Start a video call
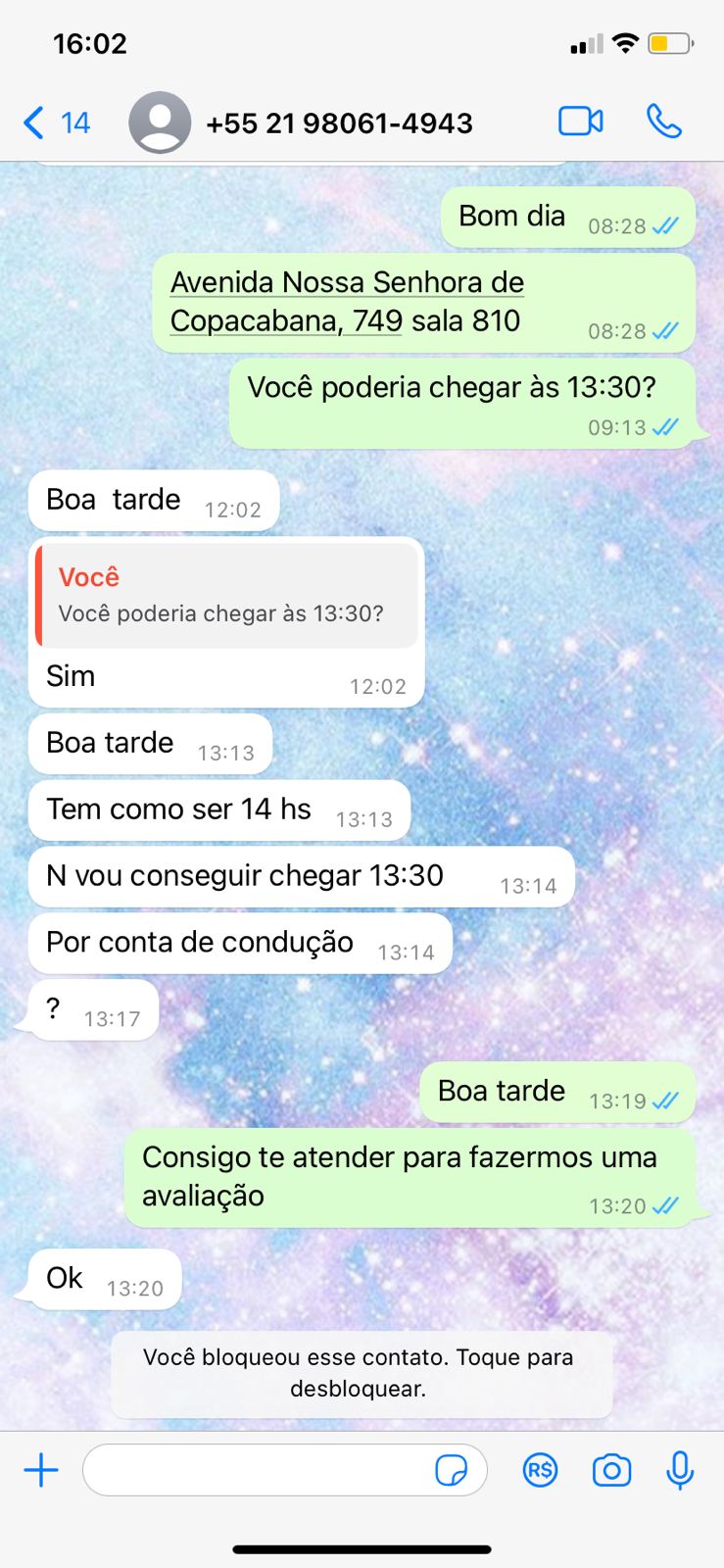Viewport: 724px width, 1568px height. coord(580,122)
